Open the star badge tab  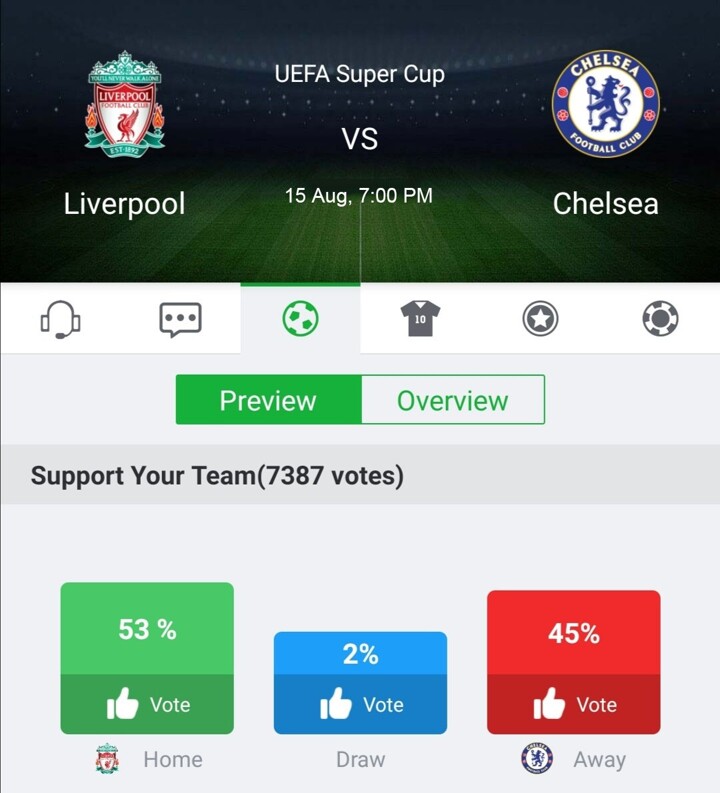click(540, 320)
